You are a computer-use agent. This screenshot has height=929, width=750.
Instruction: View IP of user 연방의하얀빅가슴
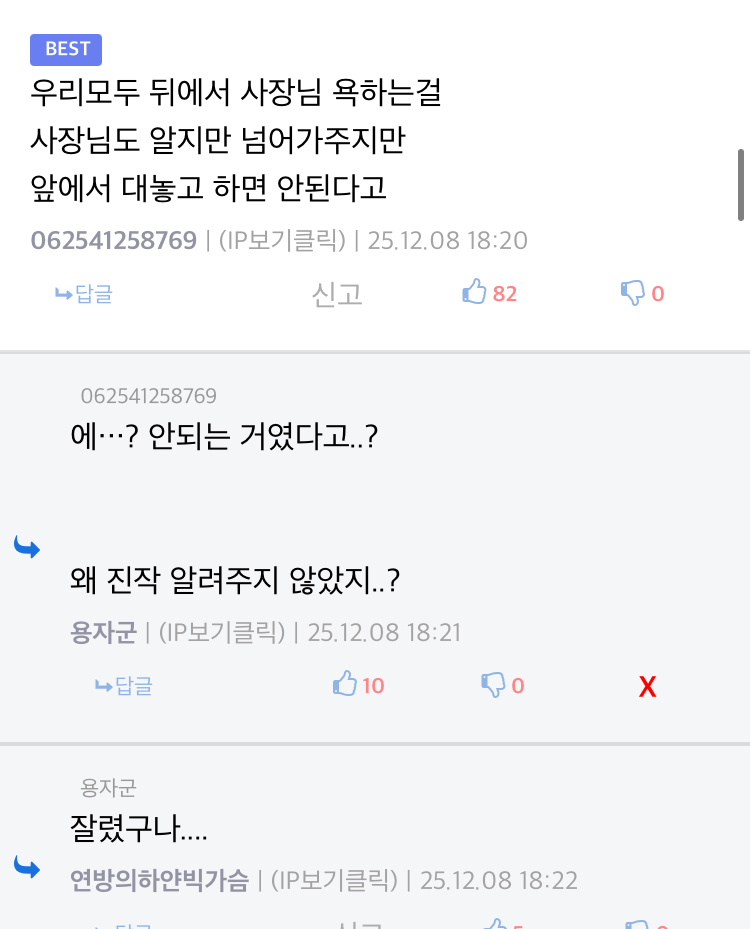click(x=334, y=880)
